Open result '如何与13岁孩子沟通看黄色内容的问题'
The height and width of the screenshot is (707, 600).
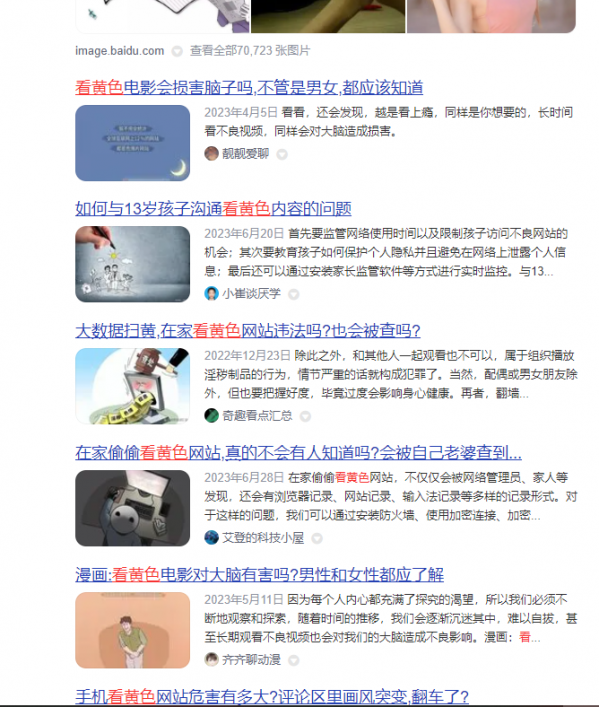coord(213,209)
